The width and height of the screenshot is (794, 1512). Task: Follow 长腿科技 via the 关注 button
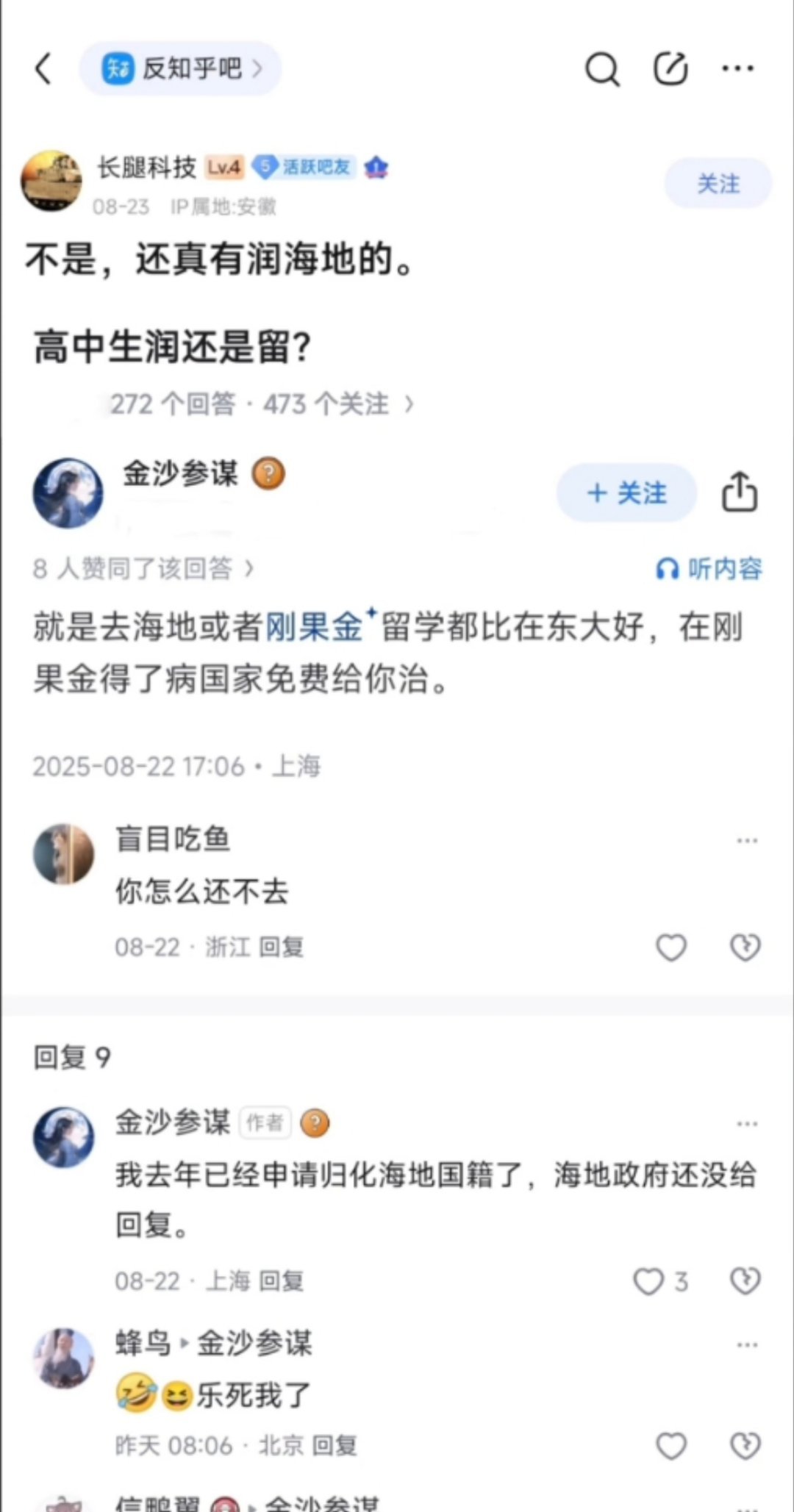(x=718, y=184)
